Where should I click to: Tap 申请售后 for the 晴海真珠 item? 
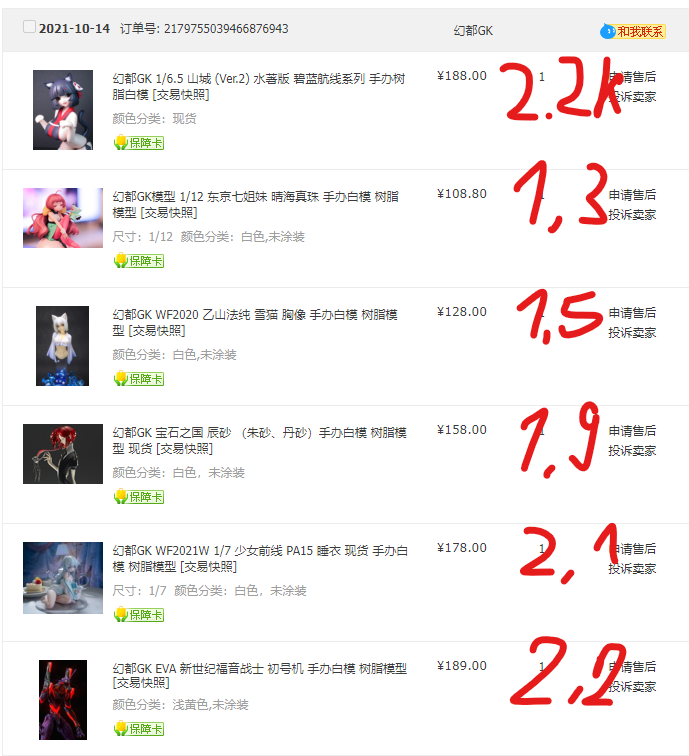pos(632,195)
